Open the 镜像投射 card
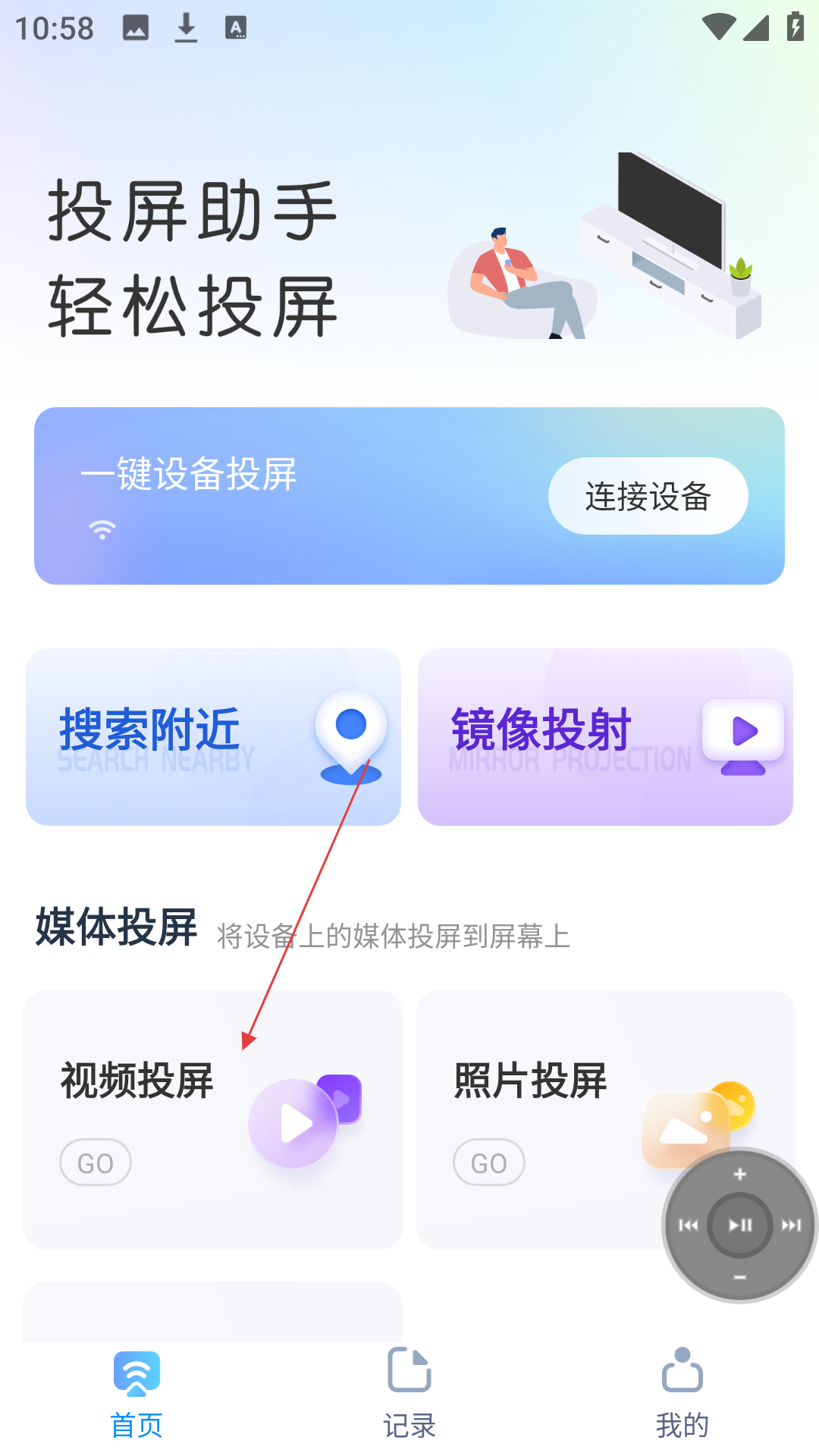Screen dimensions: 819x1456 pos(605,737)
